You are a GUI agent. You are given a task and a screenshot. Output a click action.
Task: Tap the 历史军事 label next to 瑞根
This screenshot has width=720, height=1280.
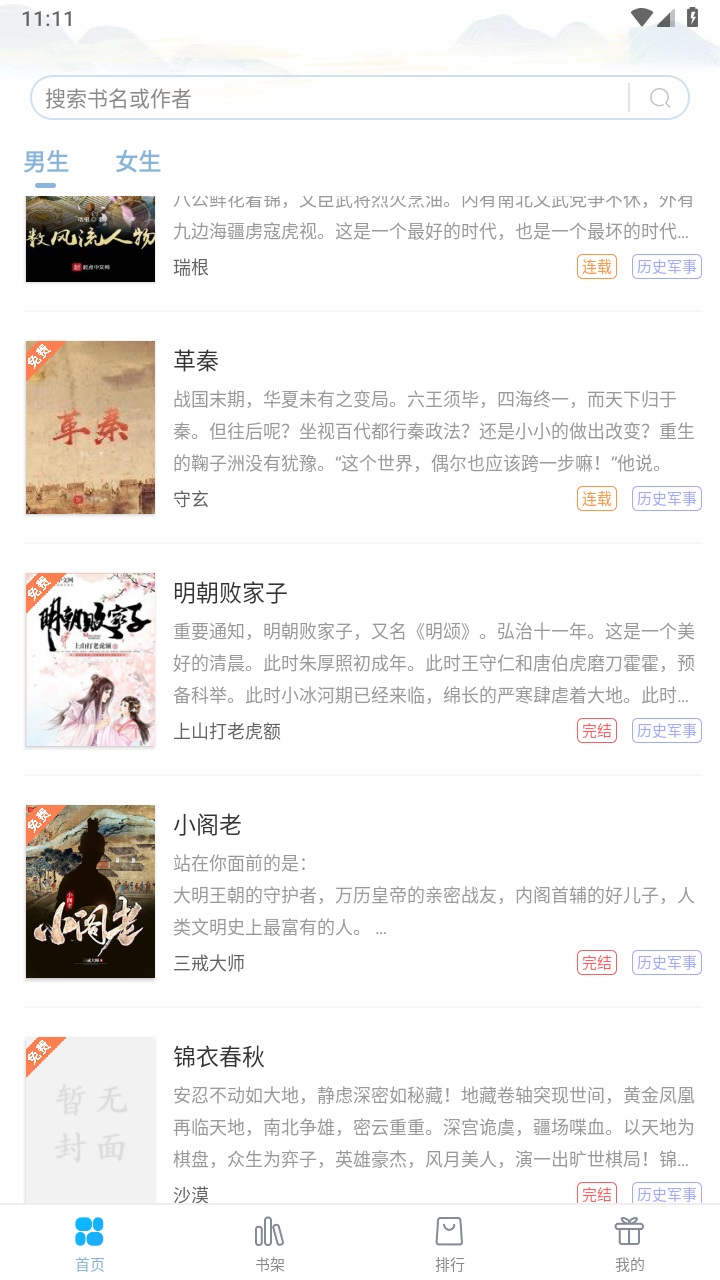coord(667,266)
